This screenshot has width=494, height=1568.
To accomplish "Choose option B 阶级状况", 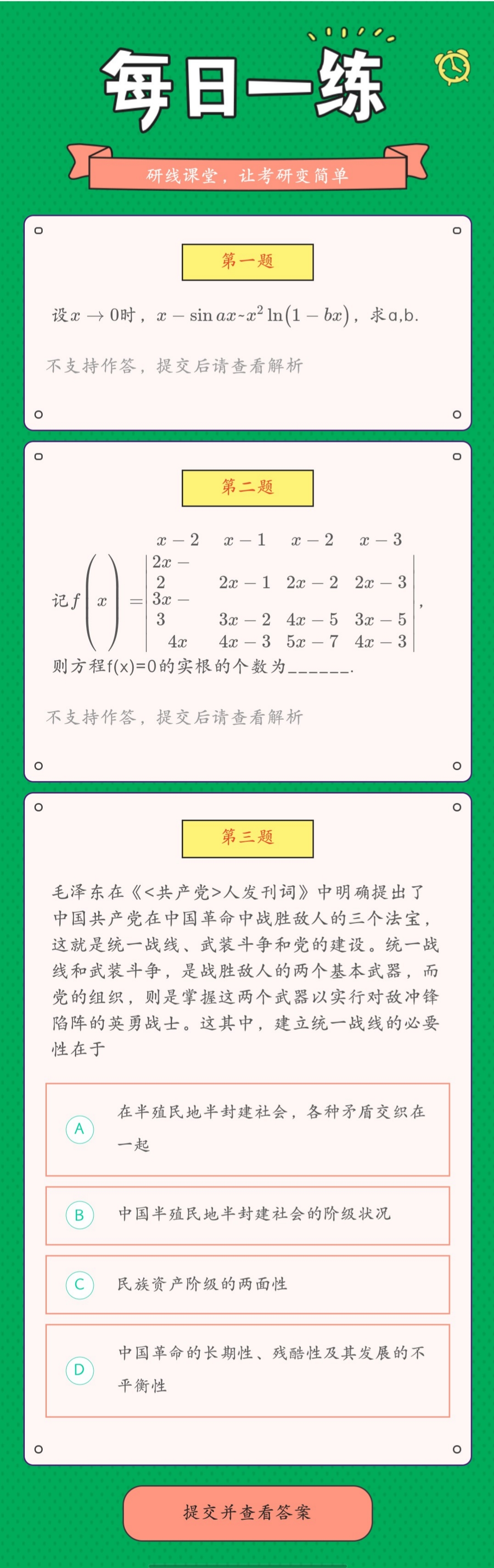I will 247,1216.
